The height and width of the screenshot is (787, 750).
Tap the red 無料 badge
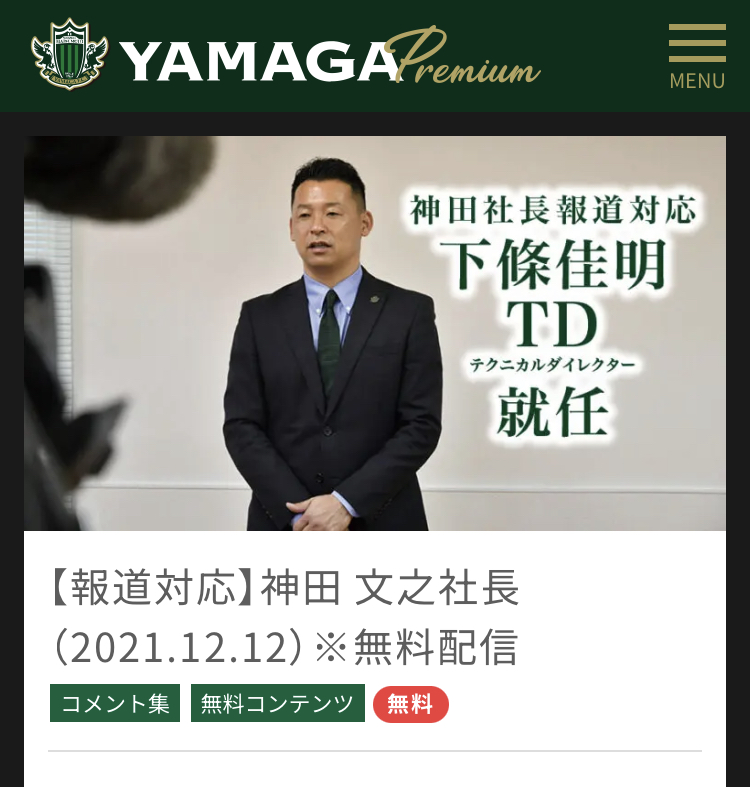tap(410, 704)
